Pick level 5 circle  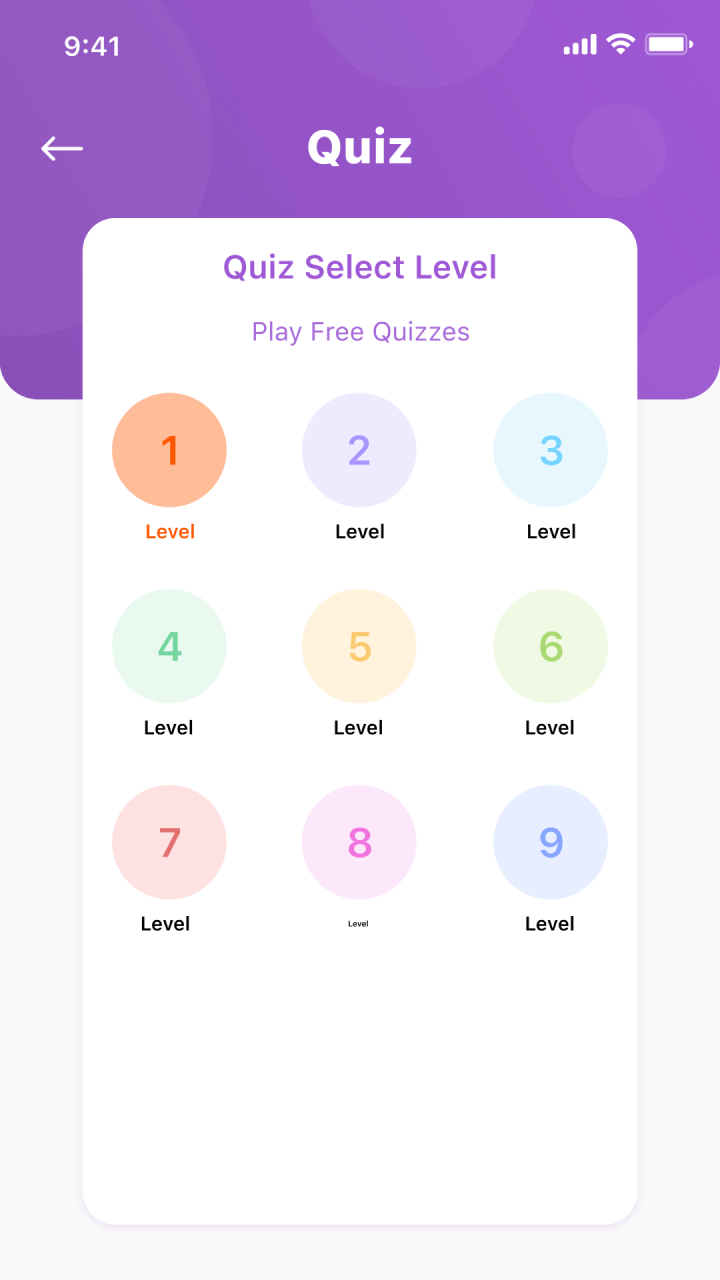pos(359,646)
